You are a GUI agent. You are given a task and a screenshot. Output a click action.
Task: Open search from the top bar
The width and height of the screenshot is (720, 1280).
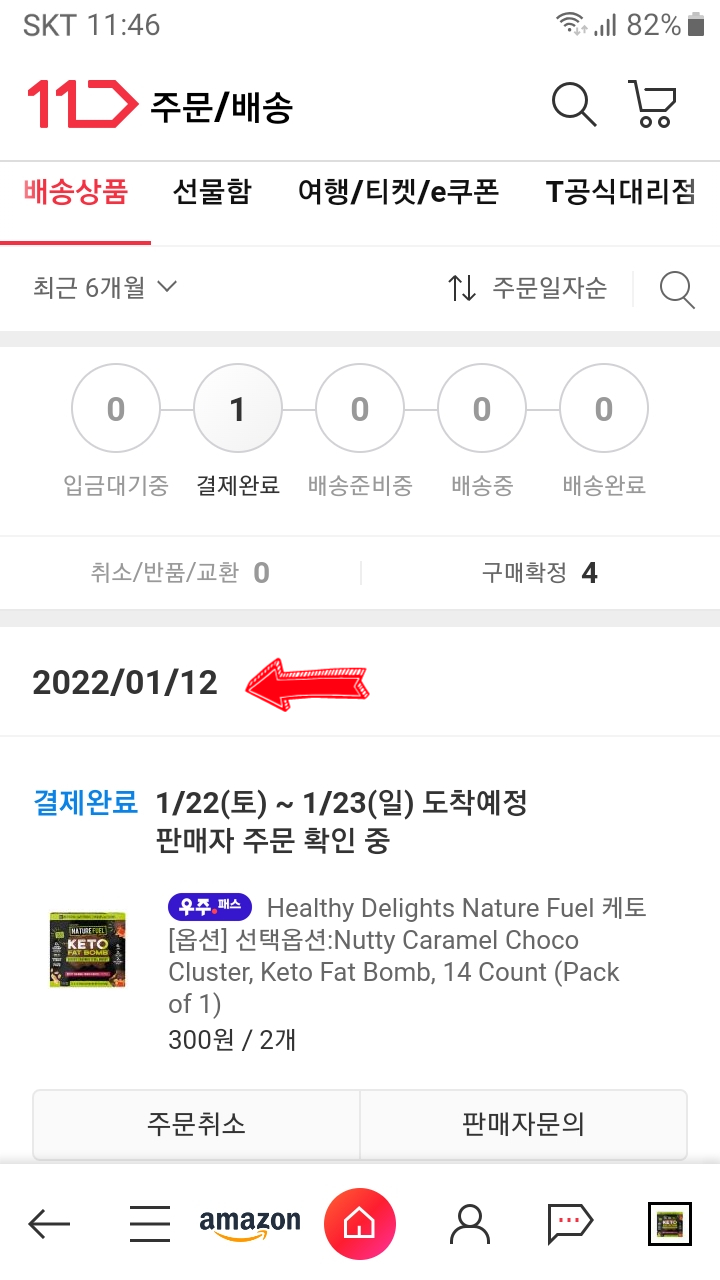574,104
